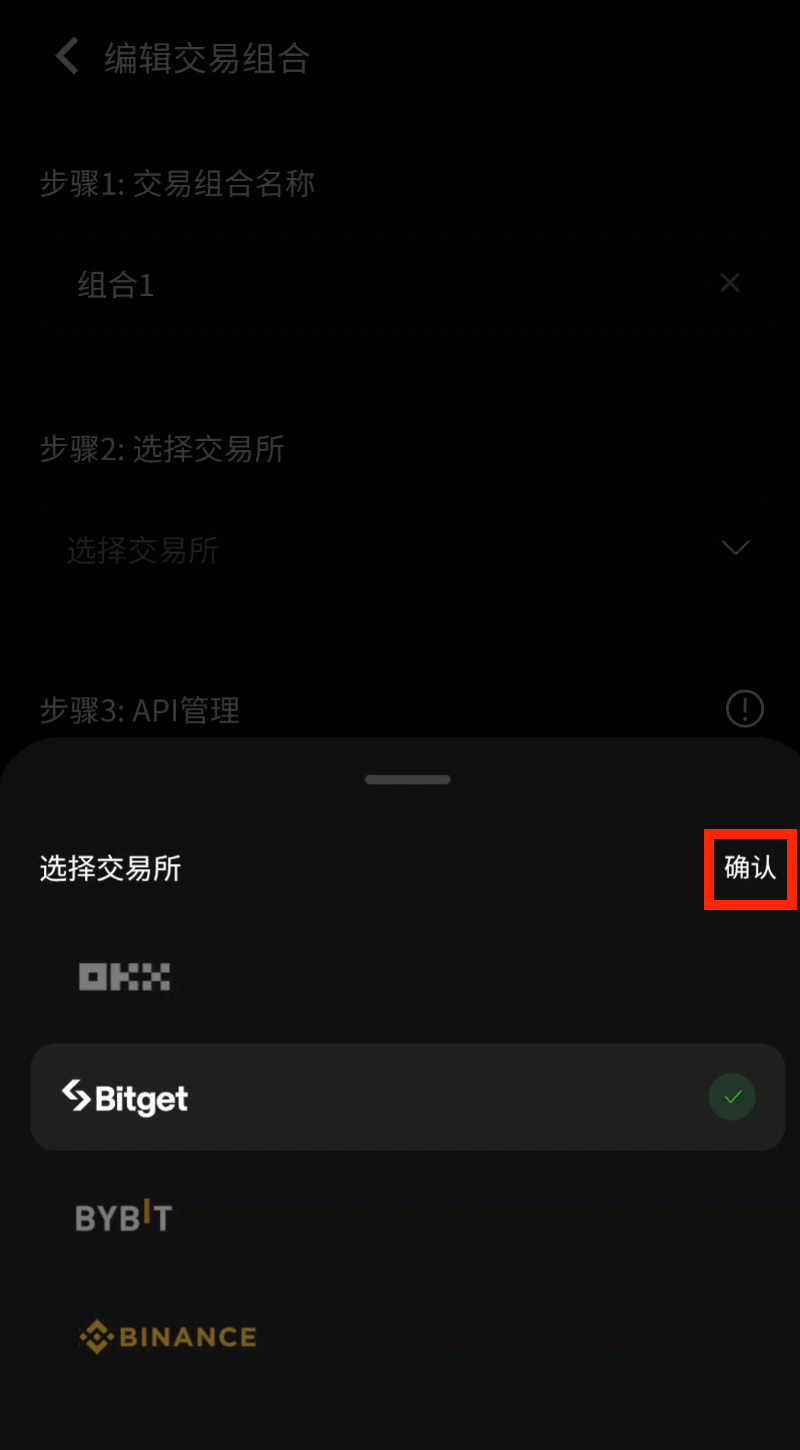
Task: Deselect Bitget in the exchange list
Action: pos(408,1097)
